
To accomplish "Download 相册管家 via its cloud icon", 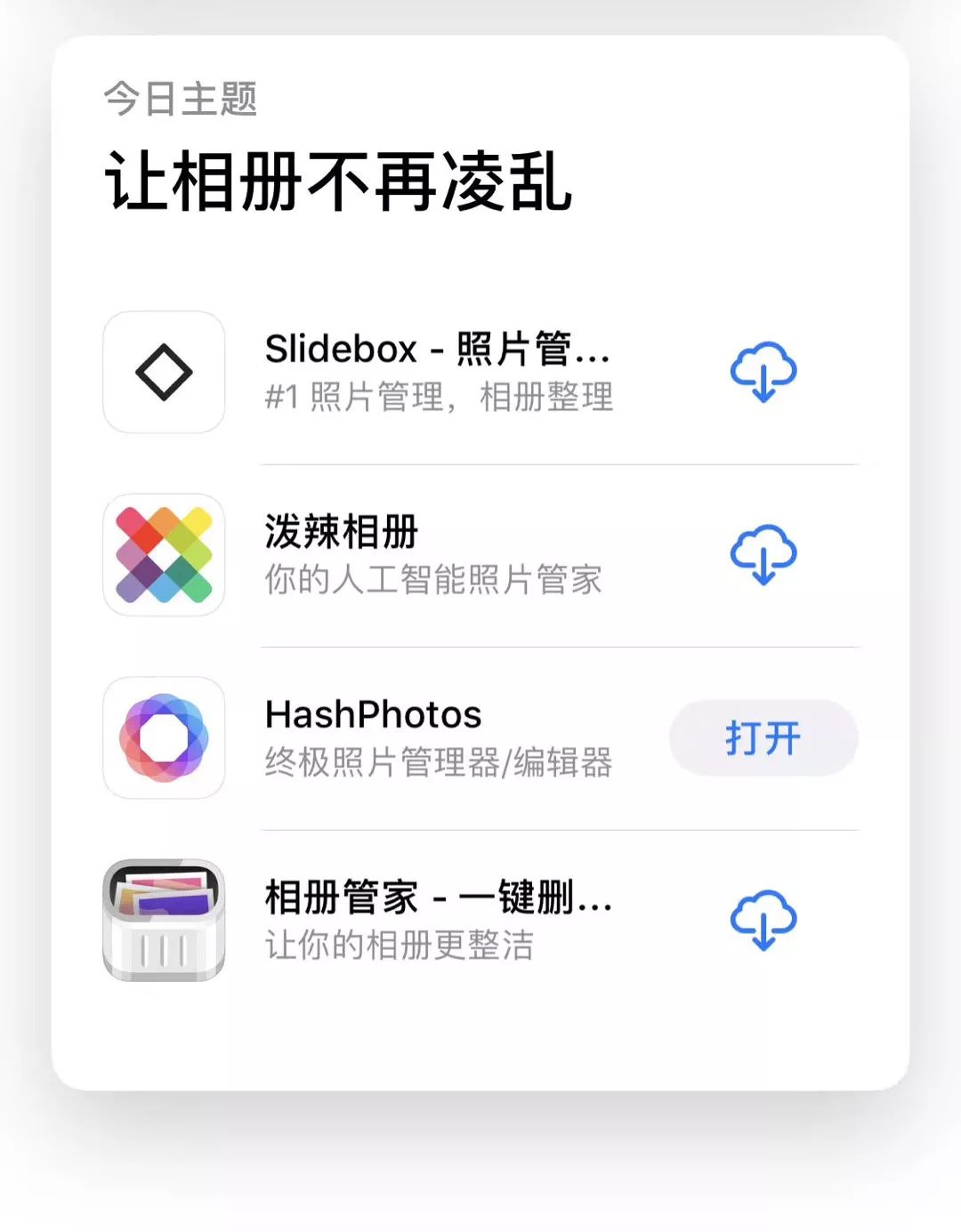I will coord(763,920).
